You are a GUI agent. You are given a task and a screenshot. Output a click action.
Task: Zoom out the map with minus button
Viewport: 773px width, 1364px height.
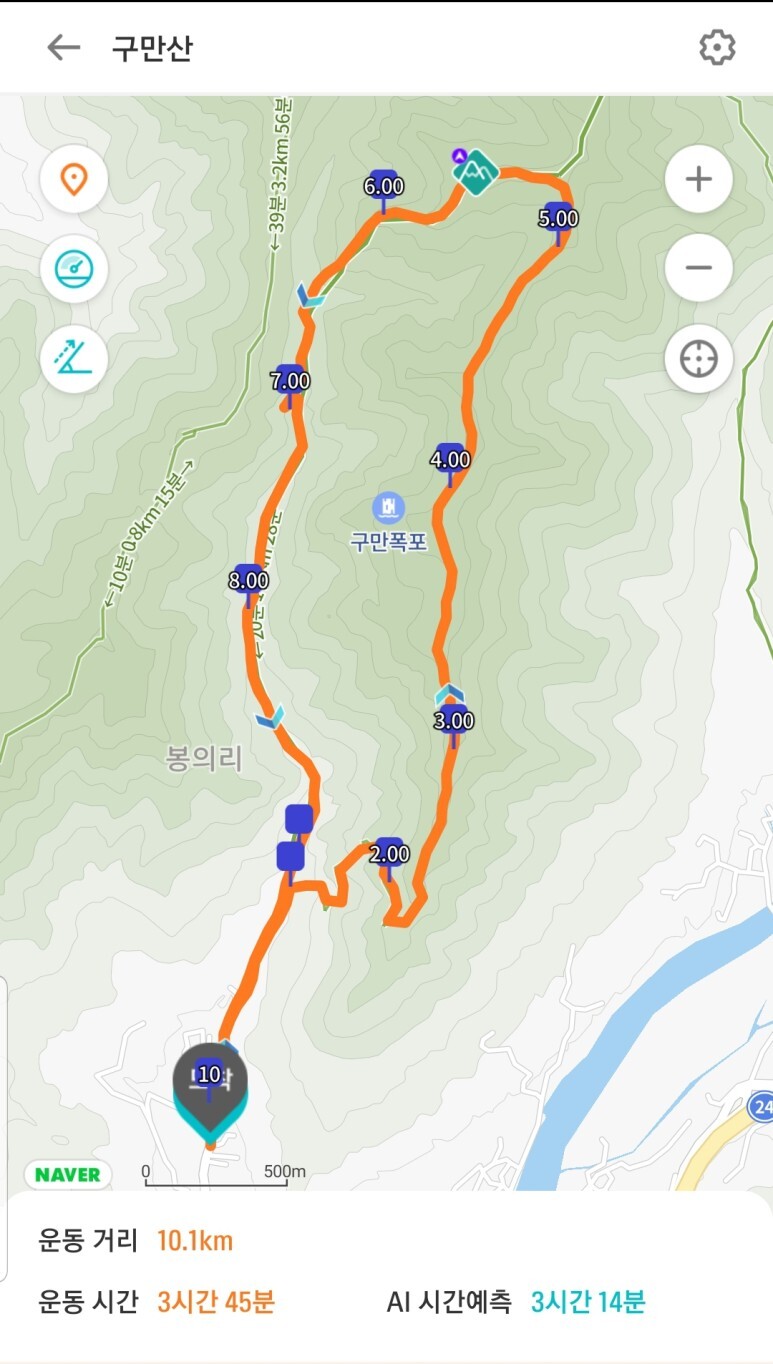(x=698, y=268)
